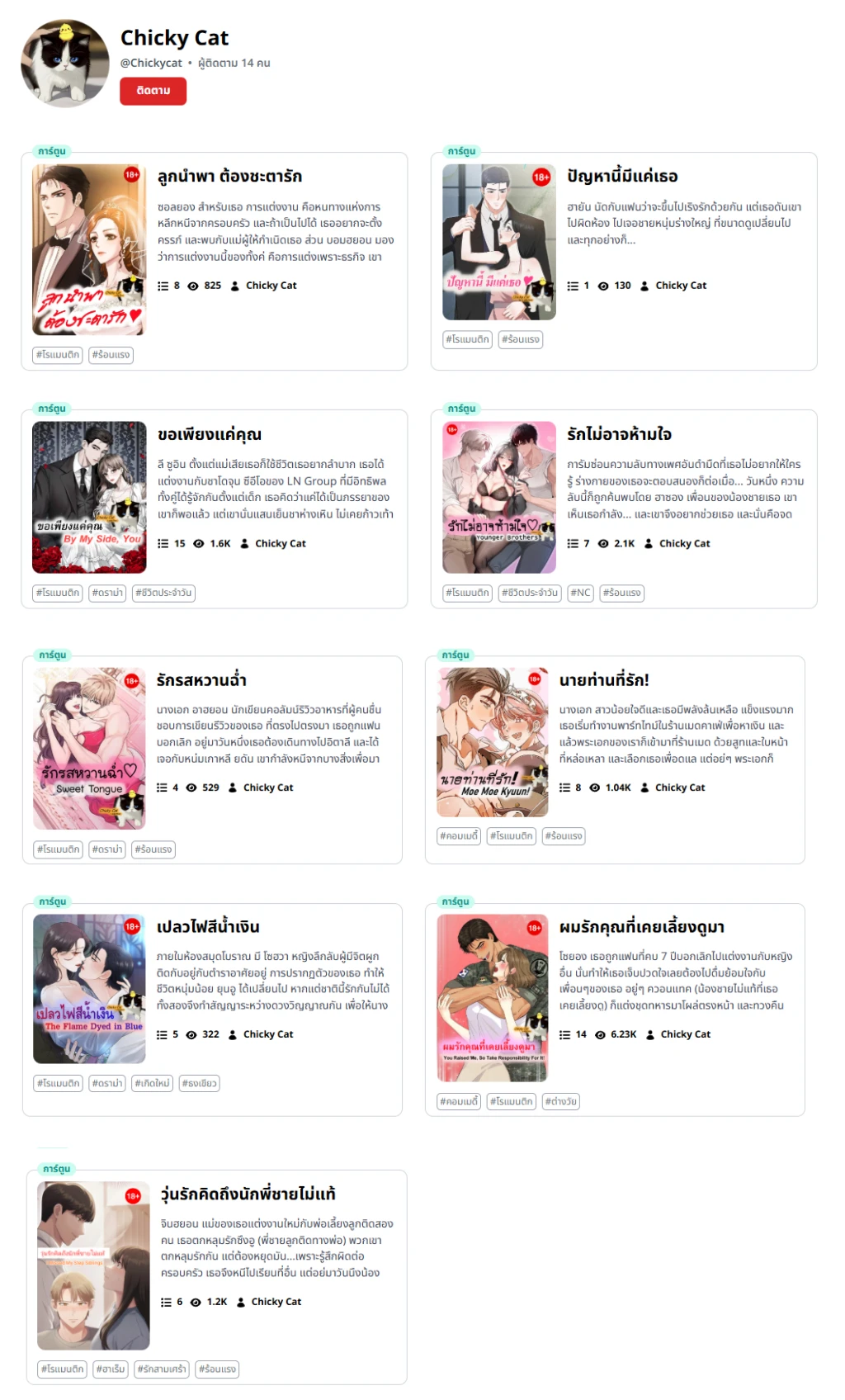Select the #NC tag under รักไม่อาจห้ามใจ

[x=580, y=593]
